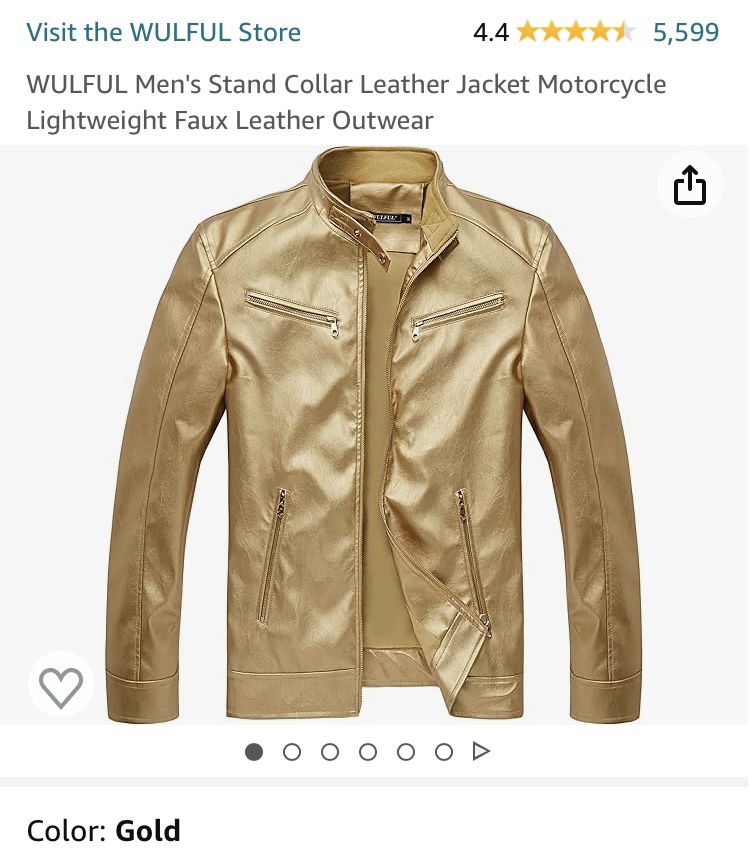Open the gold jacket product image
This screenshot has width=750, height=861.
click(x=374, y=435)
